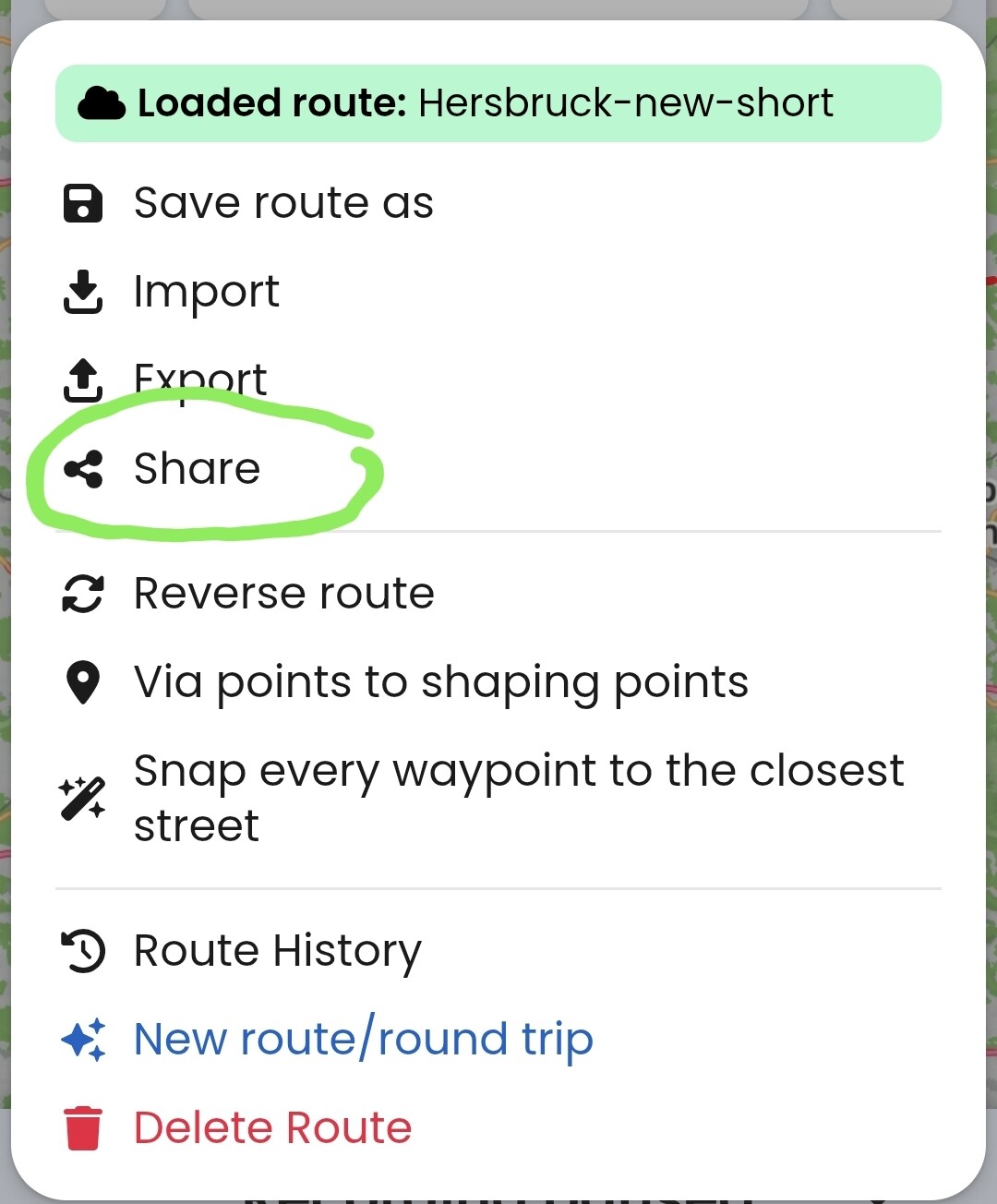Start a new route/round trip
The width and height of the screenshot is (997, 1204).
tap(363, 1039)
